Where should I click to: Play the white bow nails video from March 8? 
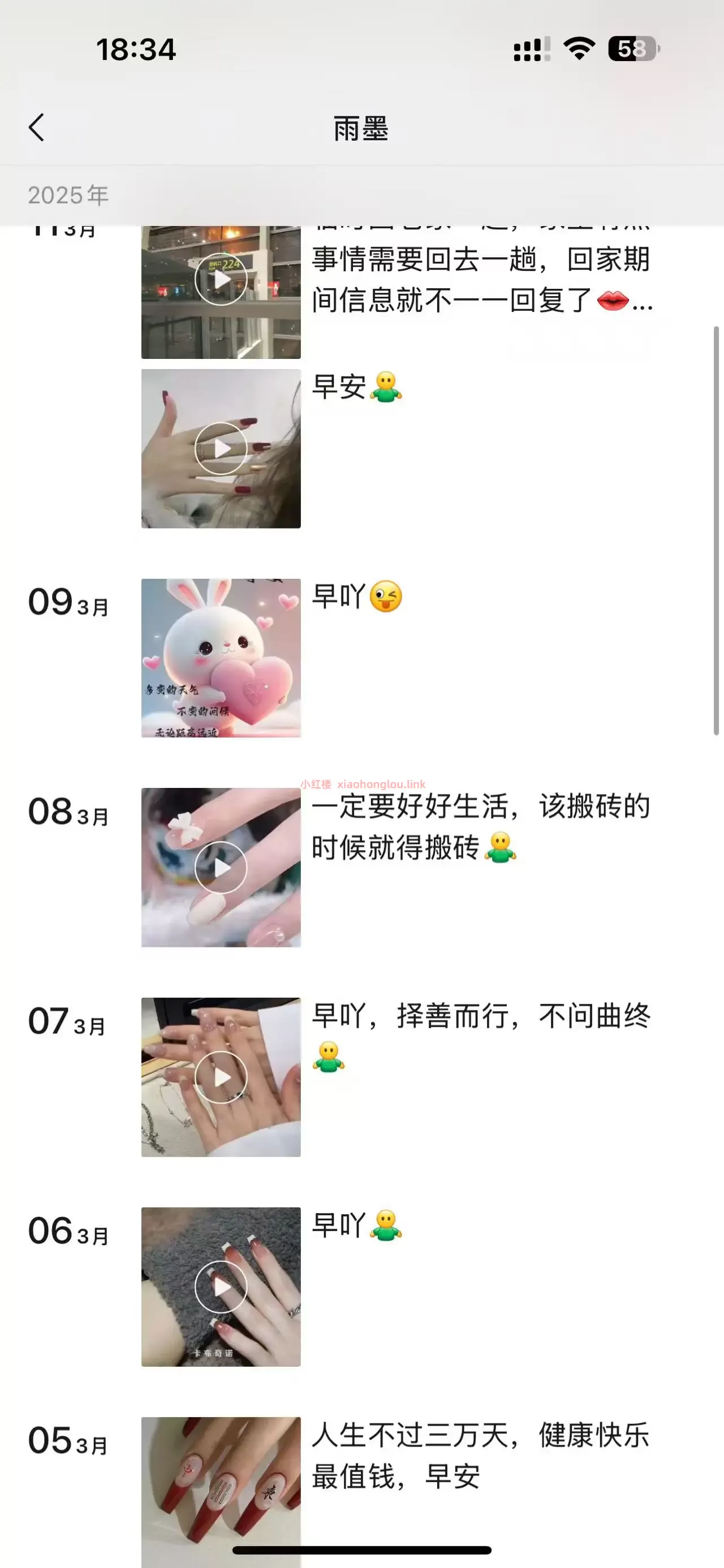[x=221, y=867]
